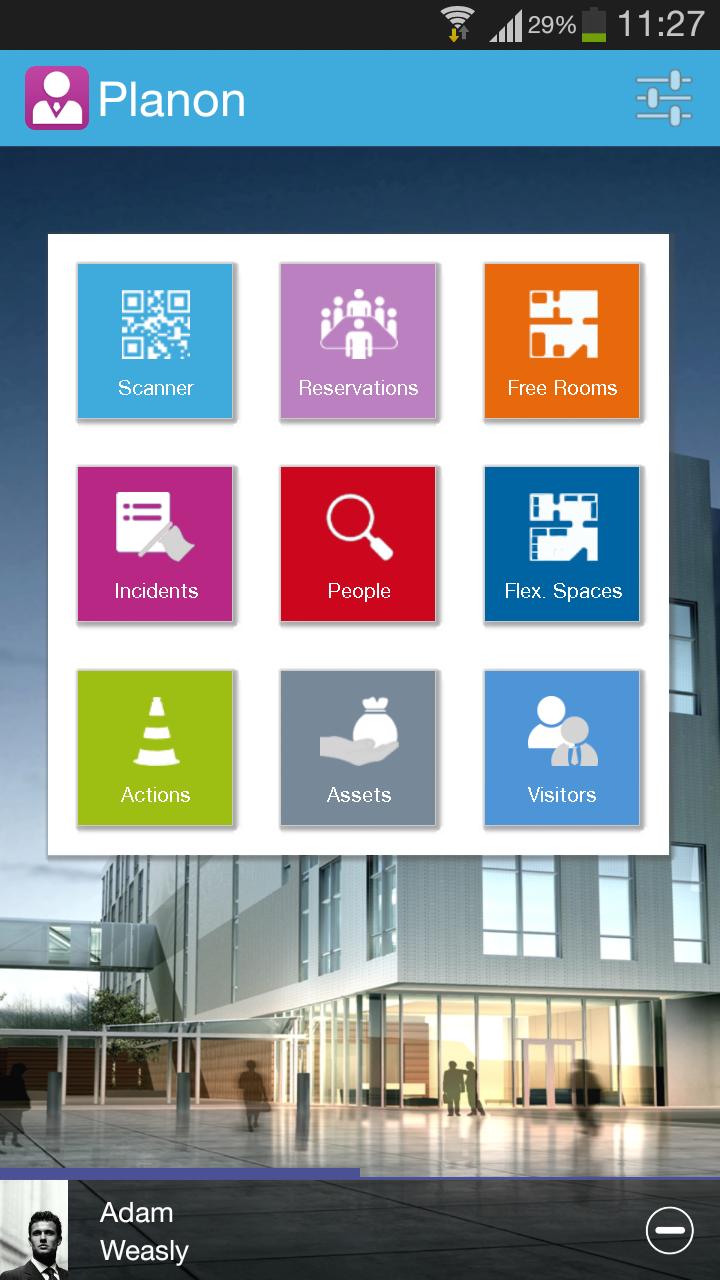Screen dimensions: 720x1280
Task: Open Adam Weasly's profile
Action: tap(140, 1231)
